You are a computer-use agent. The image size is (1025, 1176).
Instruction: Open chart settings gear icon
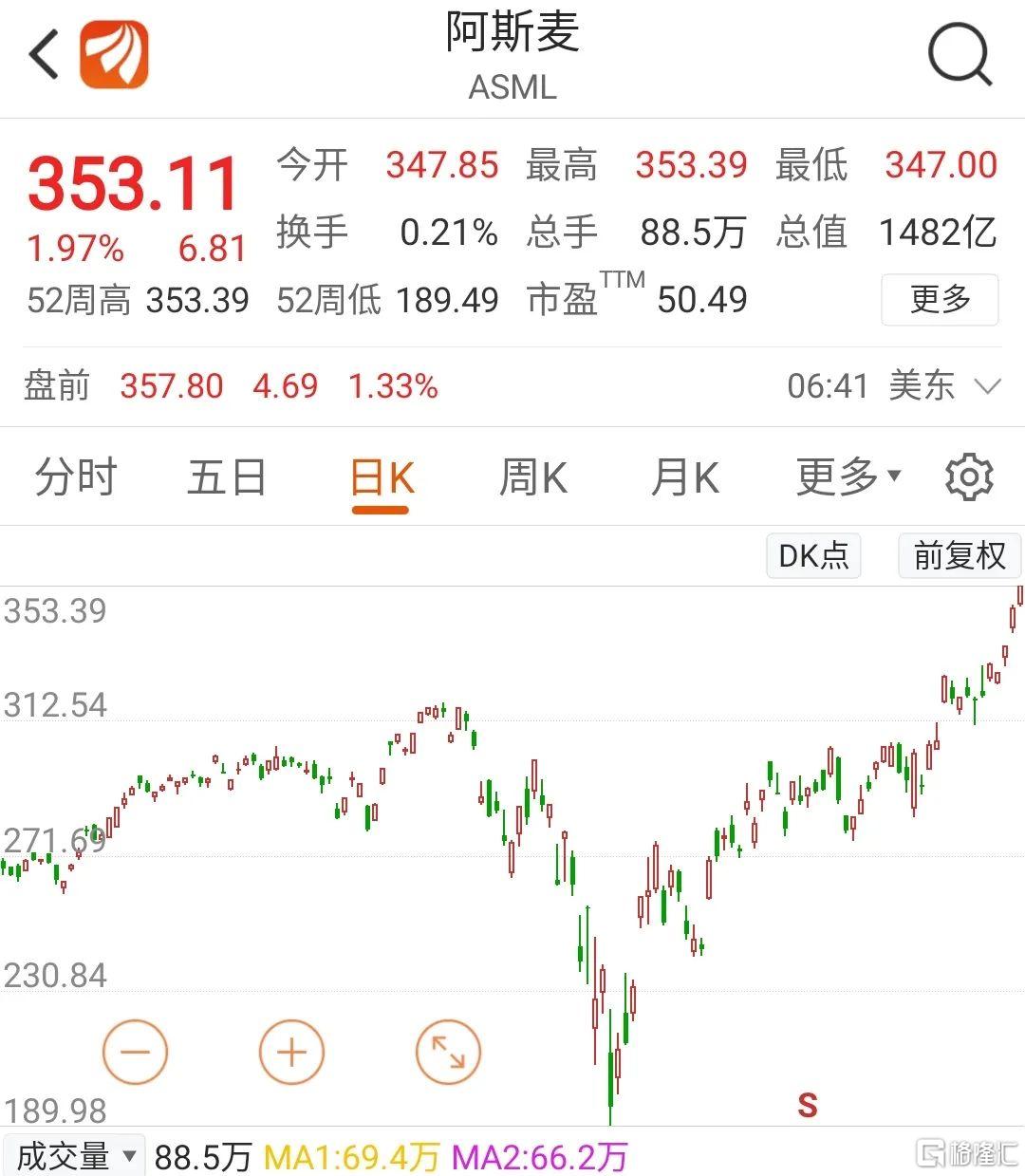tap(969, 477)
